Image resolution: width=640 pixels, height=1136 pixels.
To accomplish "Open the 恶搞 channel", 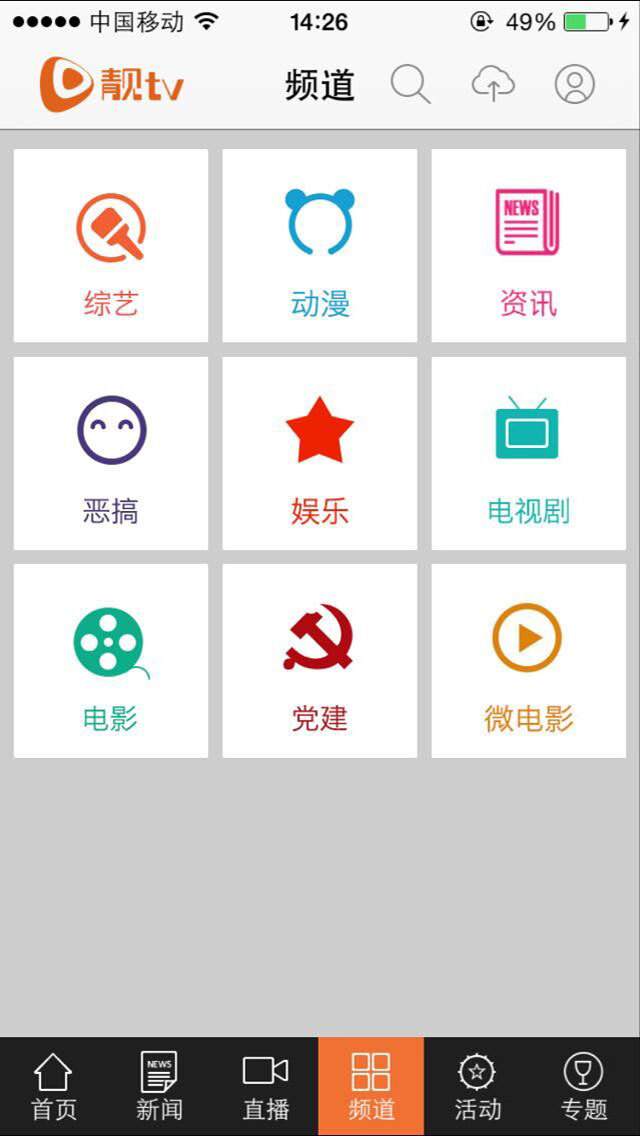I will [x=111, y=453].
